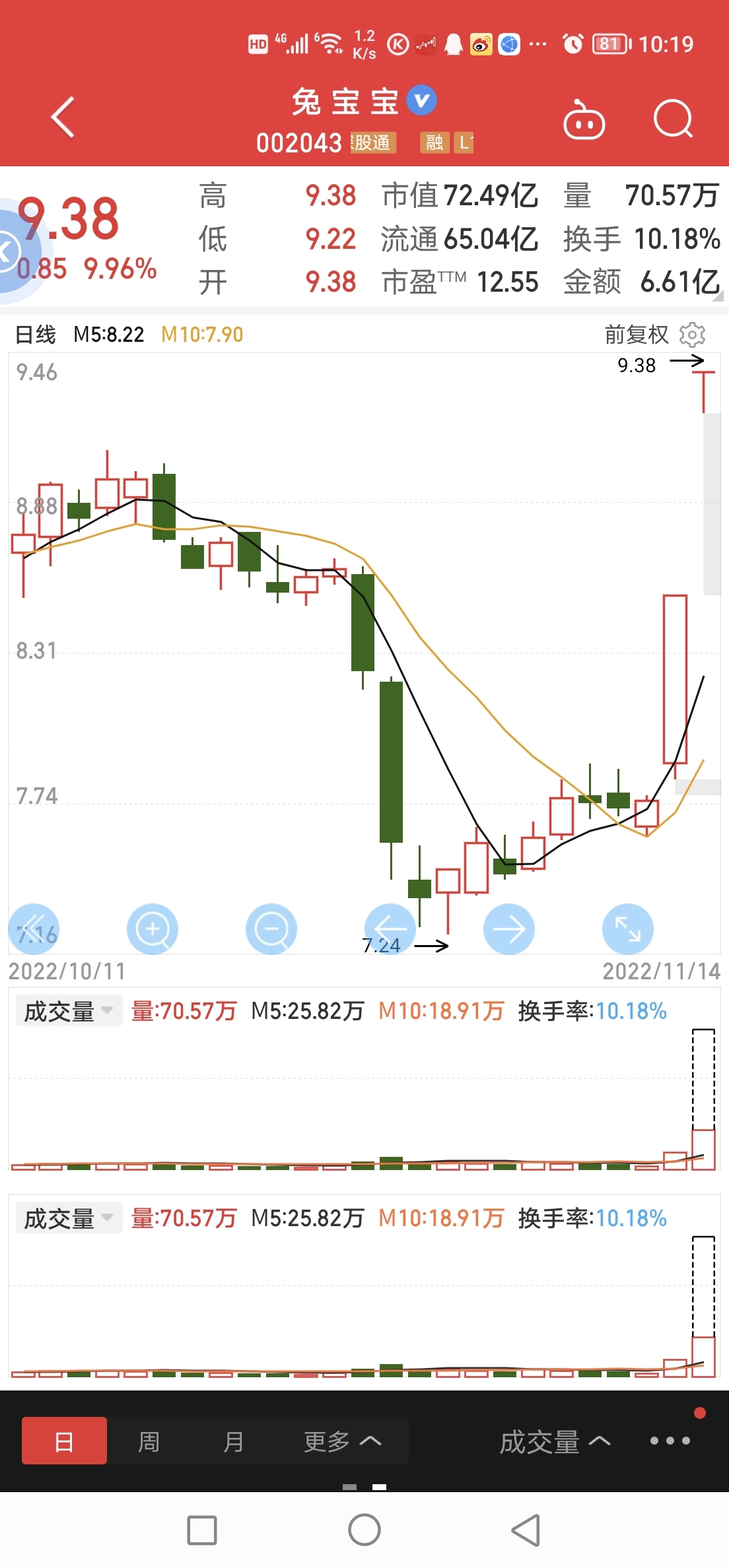
Task: Expand bottom 成交量 indicator selector
Action: click(x=555, y=1441)
